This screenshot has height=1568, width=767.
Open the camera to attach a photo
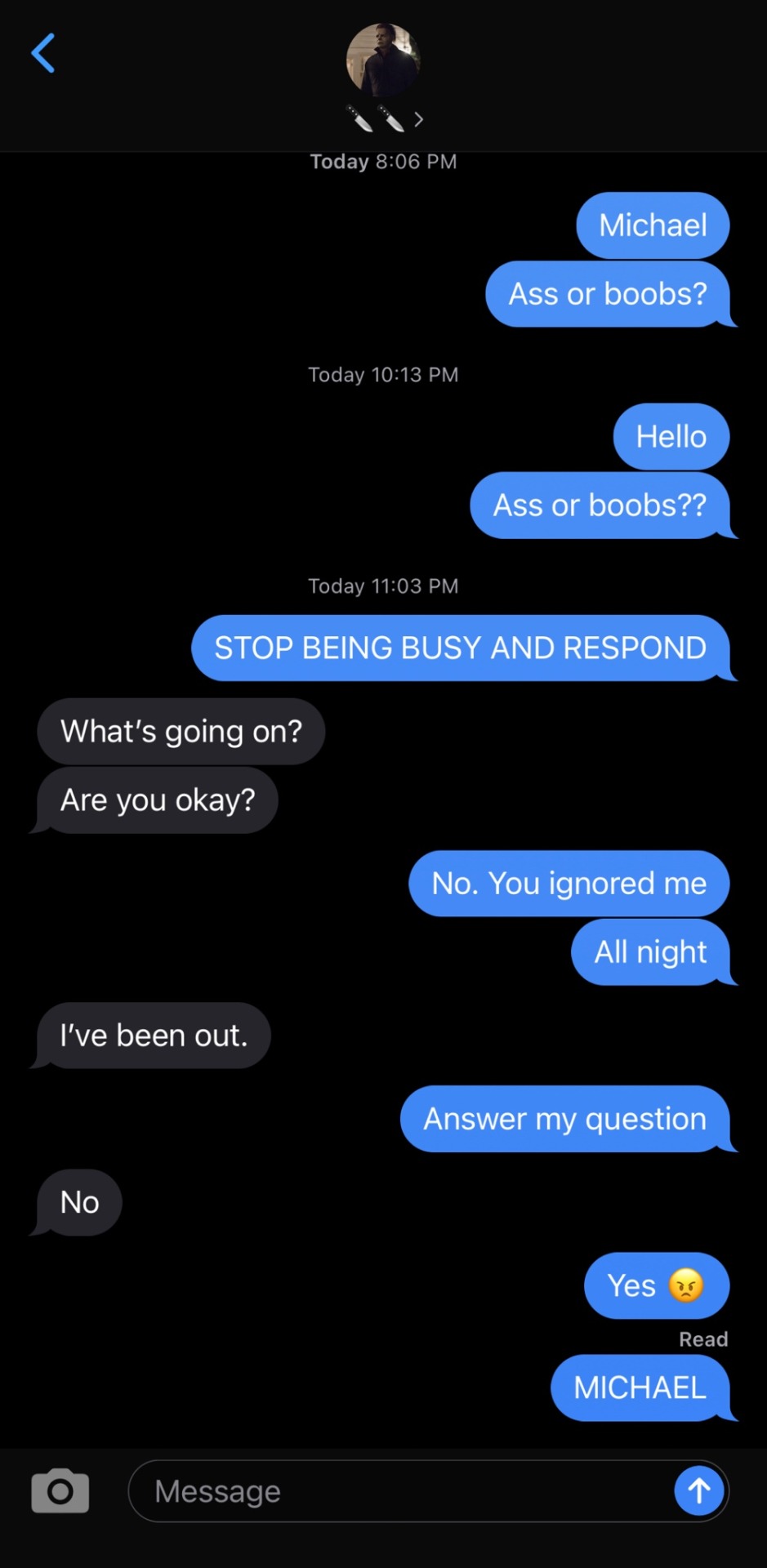[60, 1491]
